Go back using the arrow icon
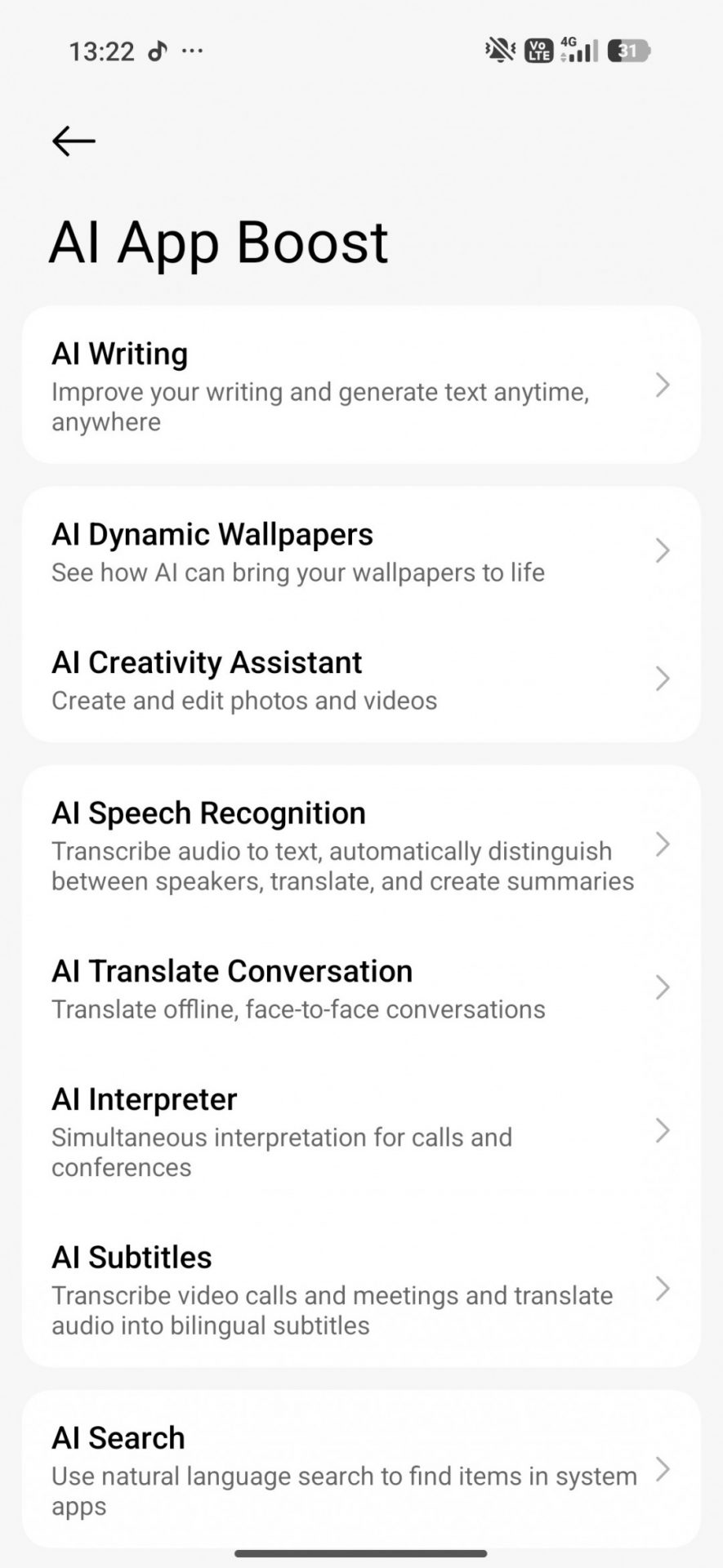Image resolution: width=723 pixels, height=1568 pixels. (74, 140)
